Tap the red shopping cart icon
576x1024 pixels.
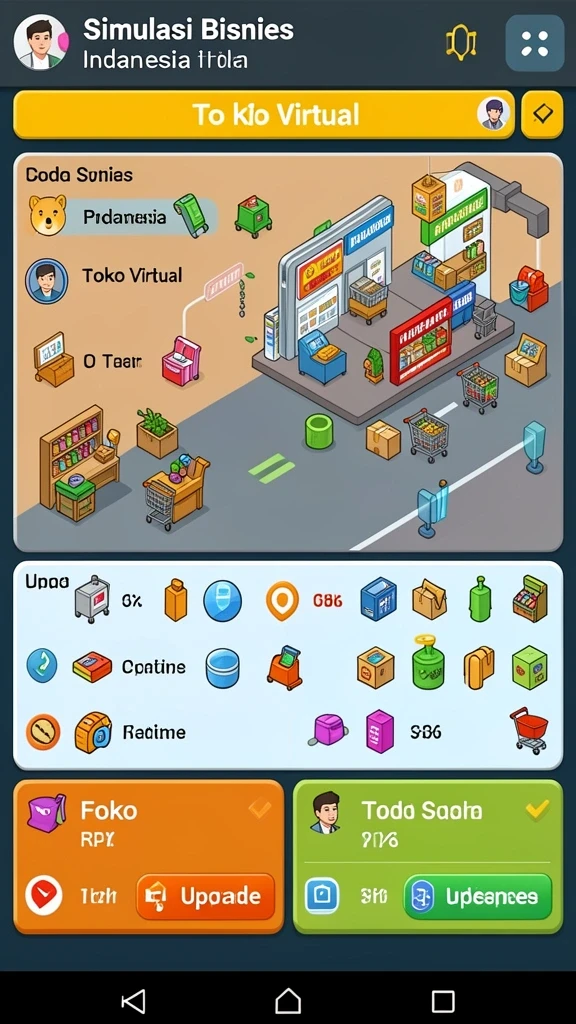[x=530, y=730]
